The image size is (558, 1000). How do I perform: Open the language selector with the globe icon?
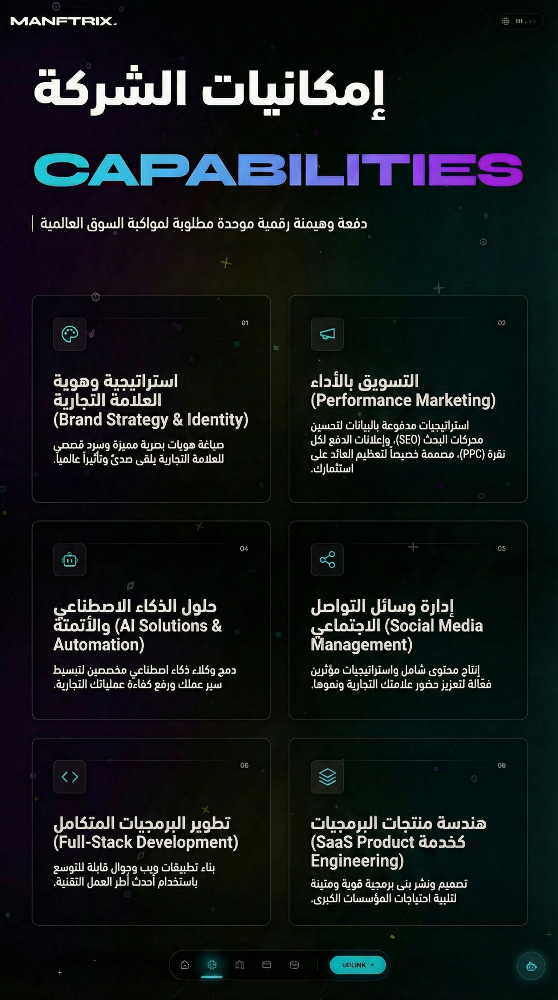pos(520,21)
